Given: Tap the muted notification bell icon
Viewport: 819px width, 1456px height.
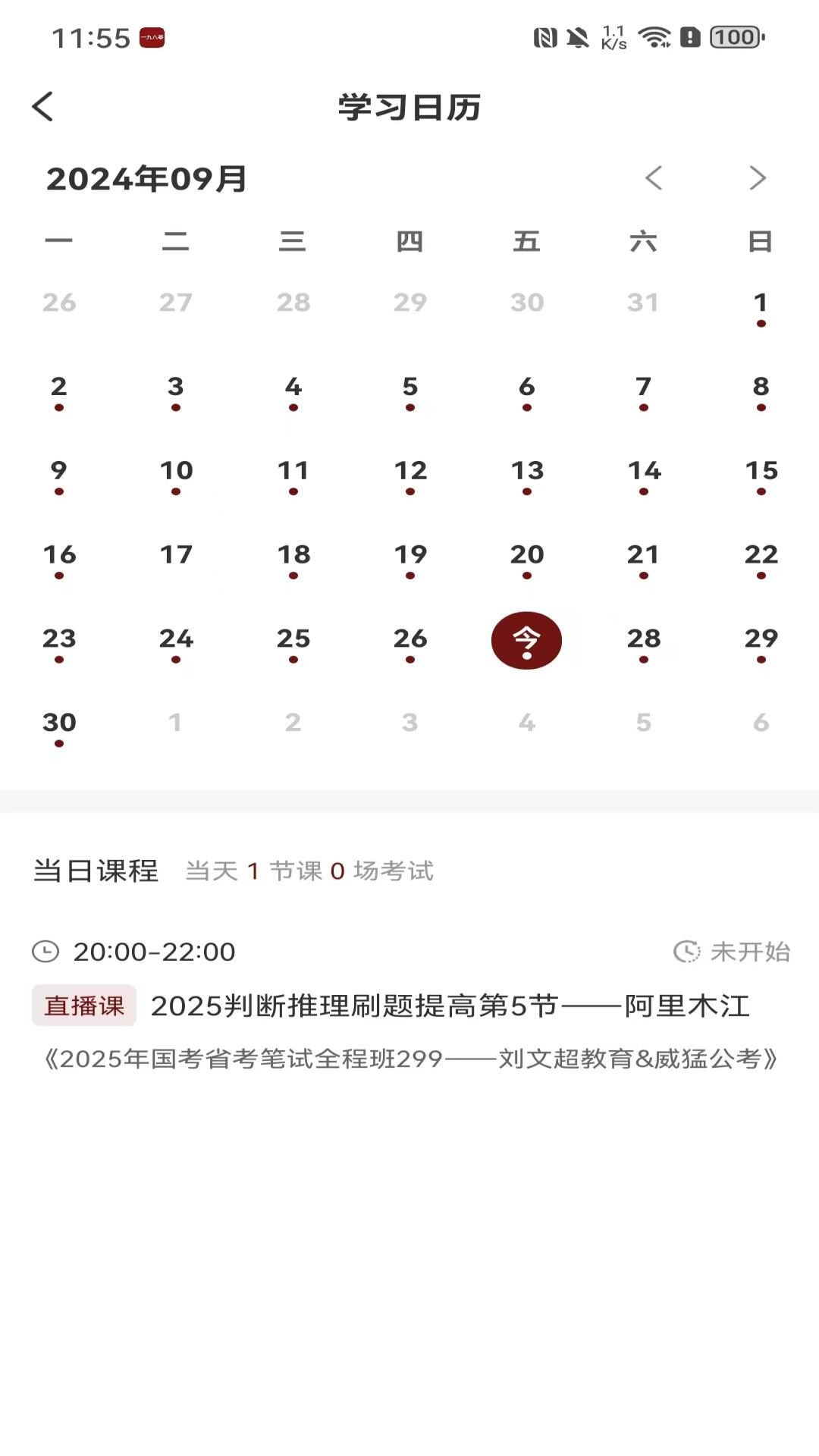Looking at the screenshot, I should point(580,36).
